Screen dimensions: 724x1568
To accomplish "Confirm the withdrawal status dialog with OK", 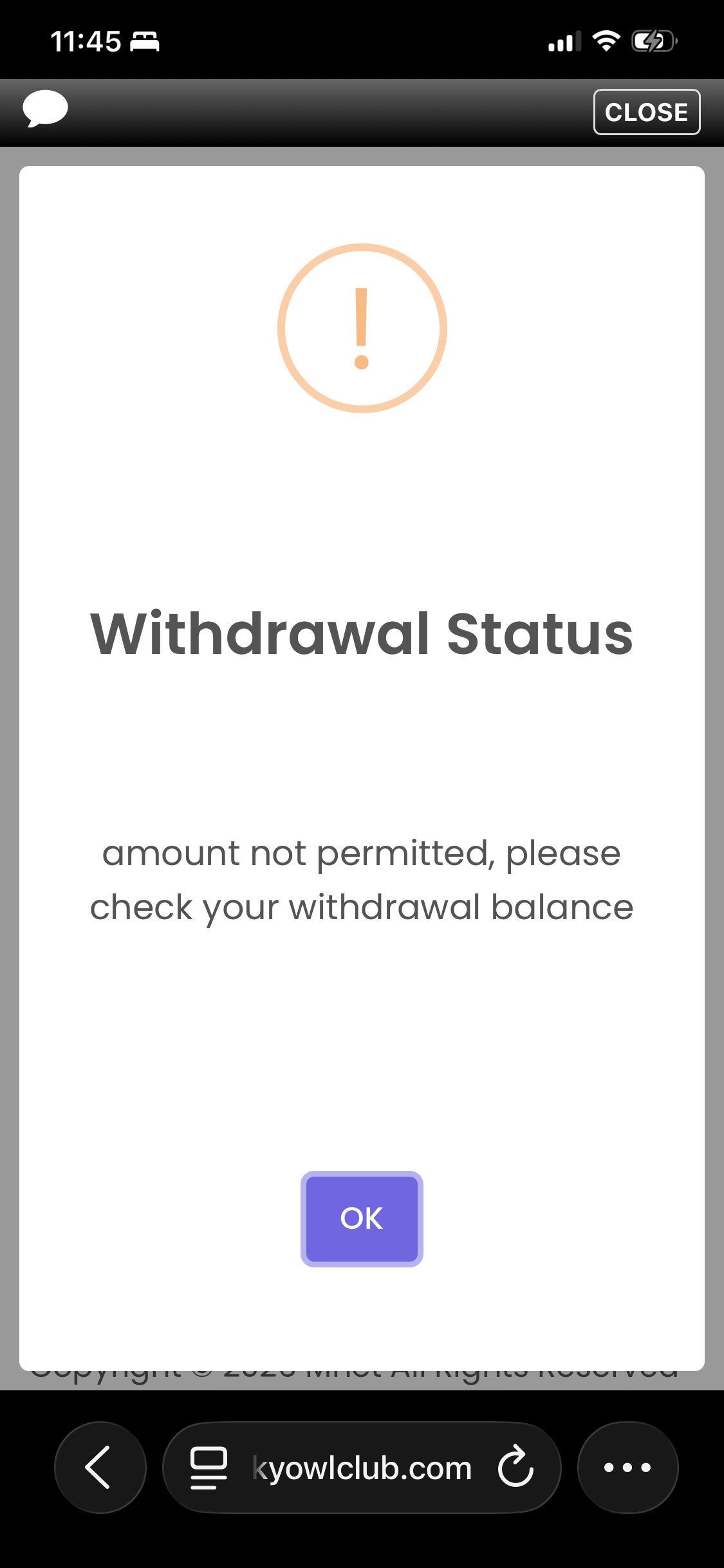I will [x=362, y=1218].
